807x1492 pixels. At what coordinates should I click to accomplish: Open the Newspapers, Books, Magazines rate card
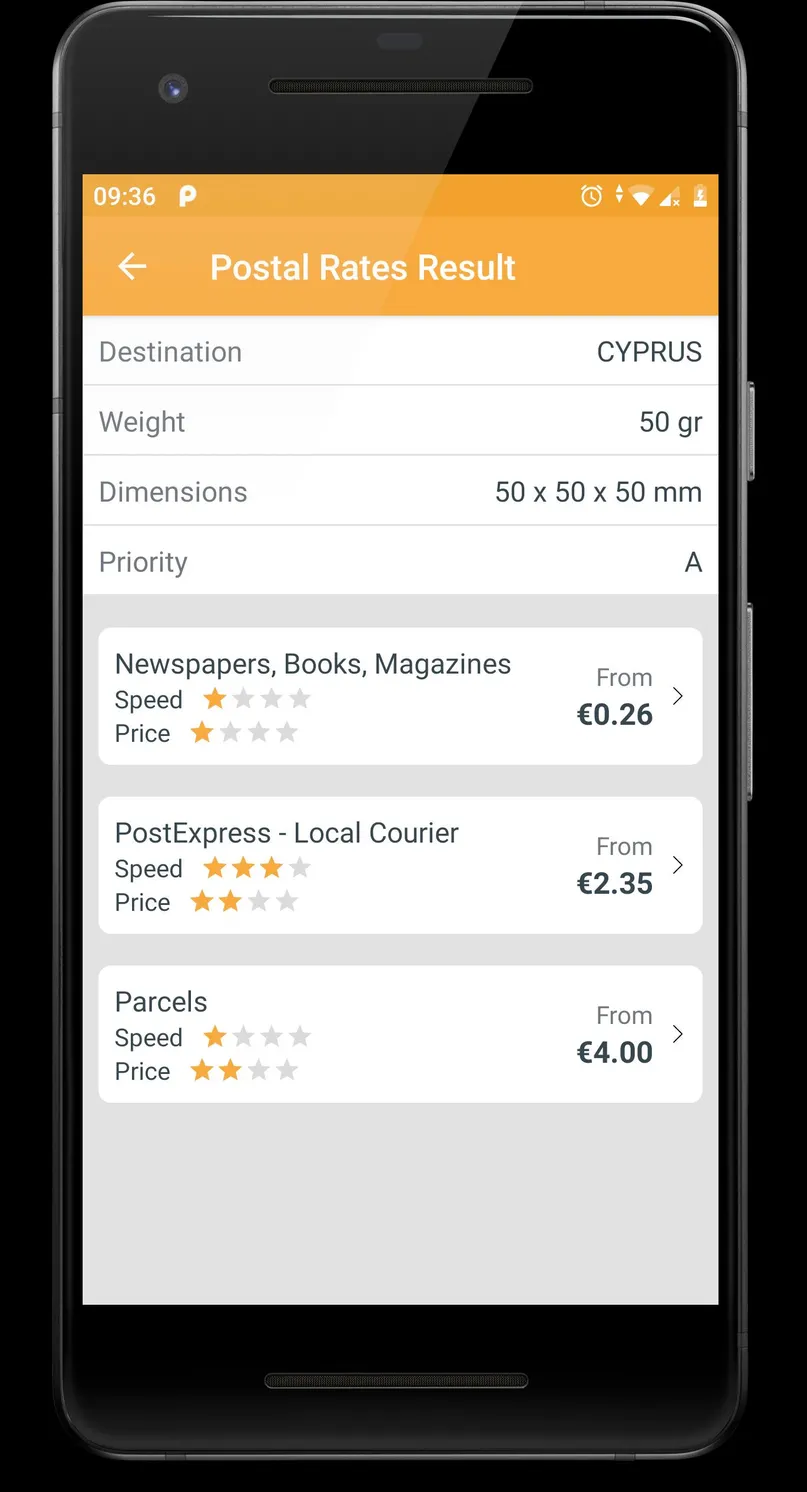click(x=400, y=696)
